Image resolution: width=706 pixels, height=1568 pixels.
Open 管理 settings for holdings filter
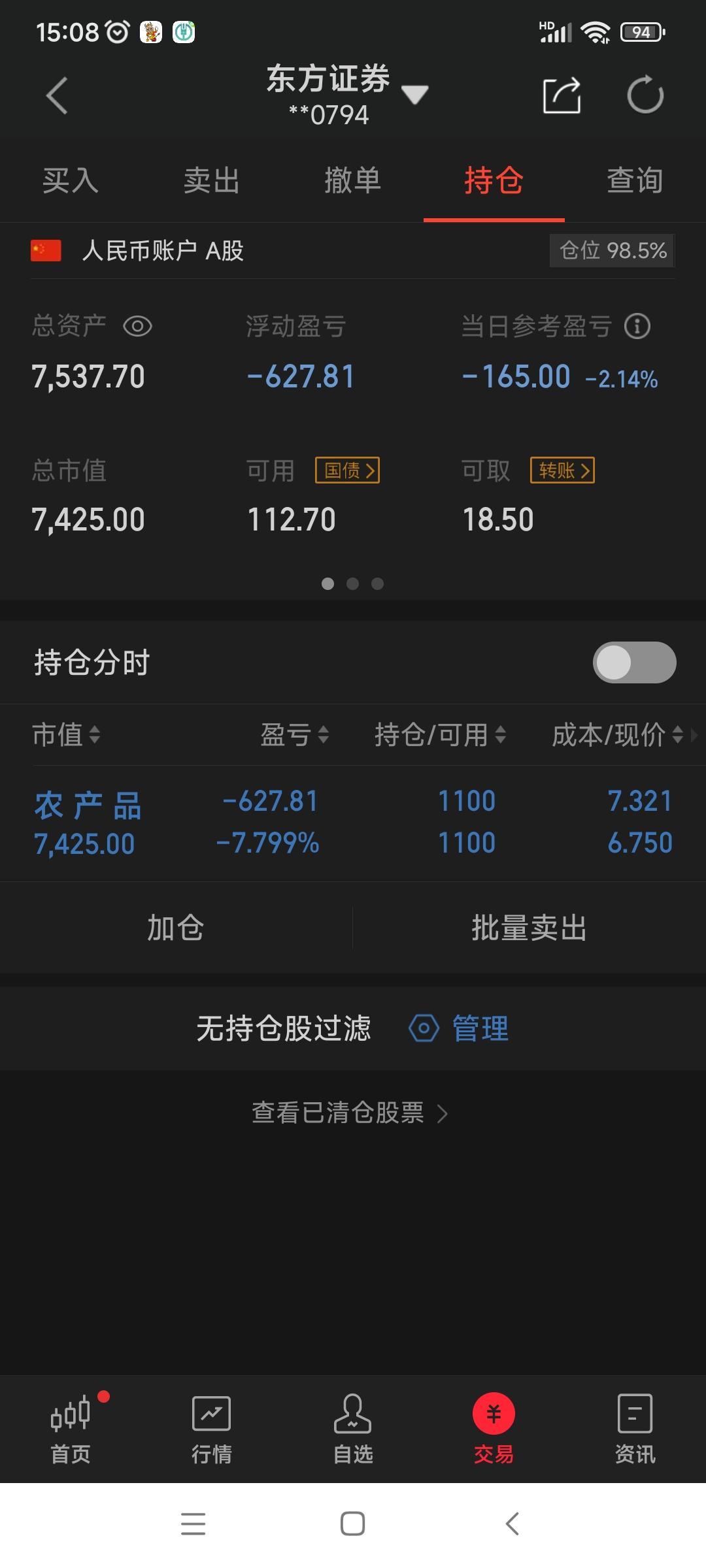pos(459,1028)
